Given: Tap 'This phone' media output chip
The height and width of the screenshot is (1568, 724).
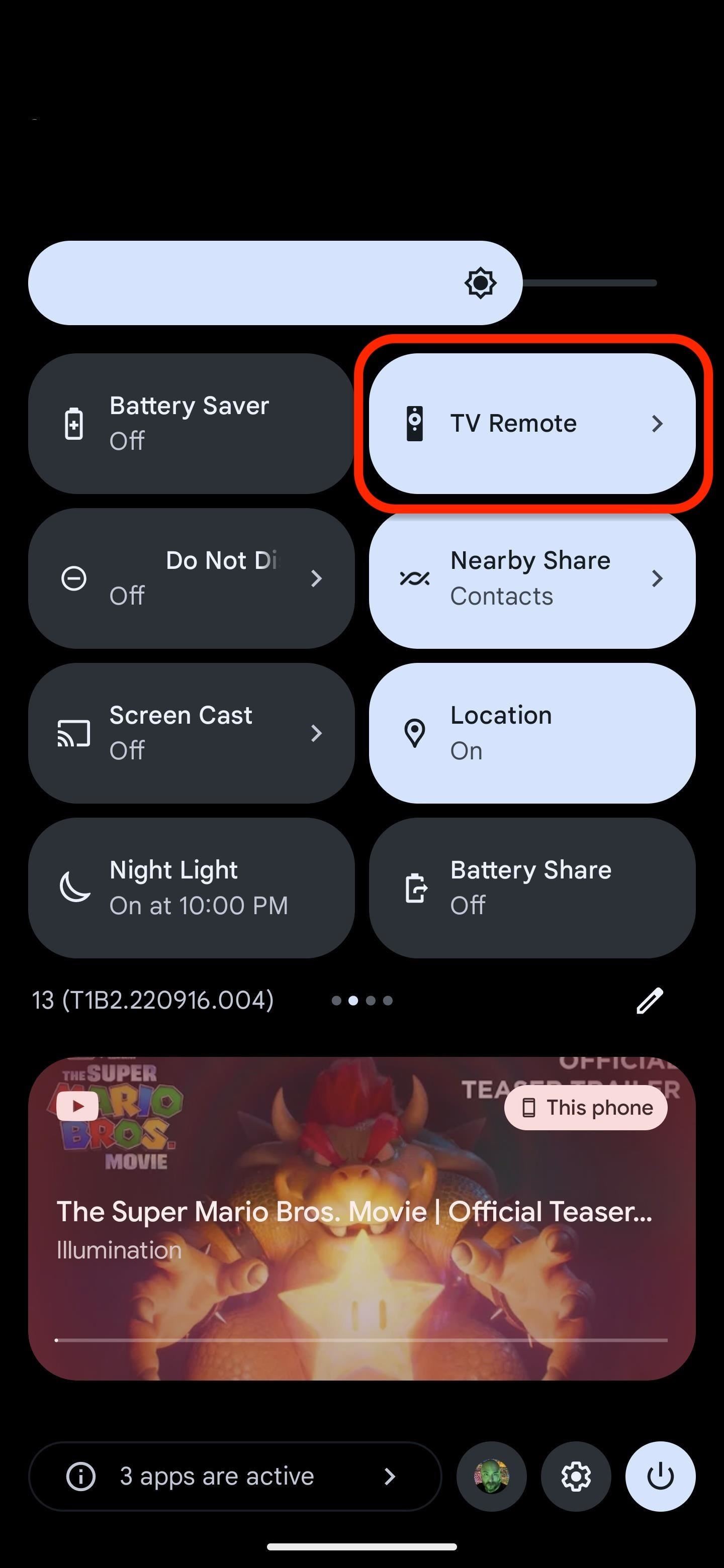Looking at the screenshot, I should (585, 1108).
